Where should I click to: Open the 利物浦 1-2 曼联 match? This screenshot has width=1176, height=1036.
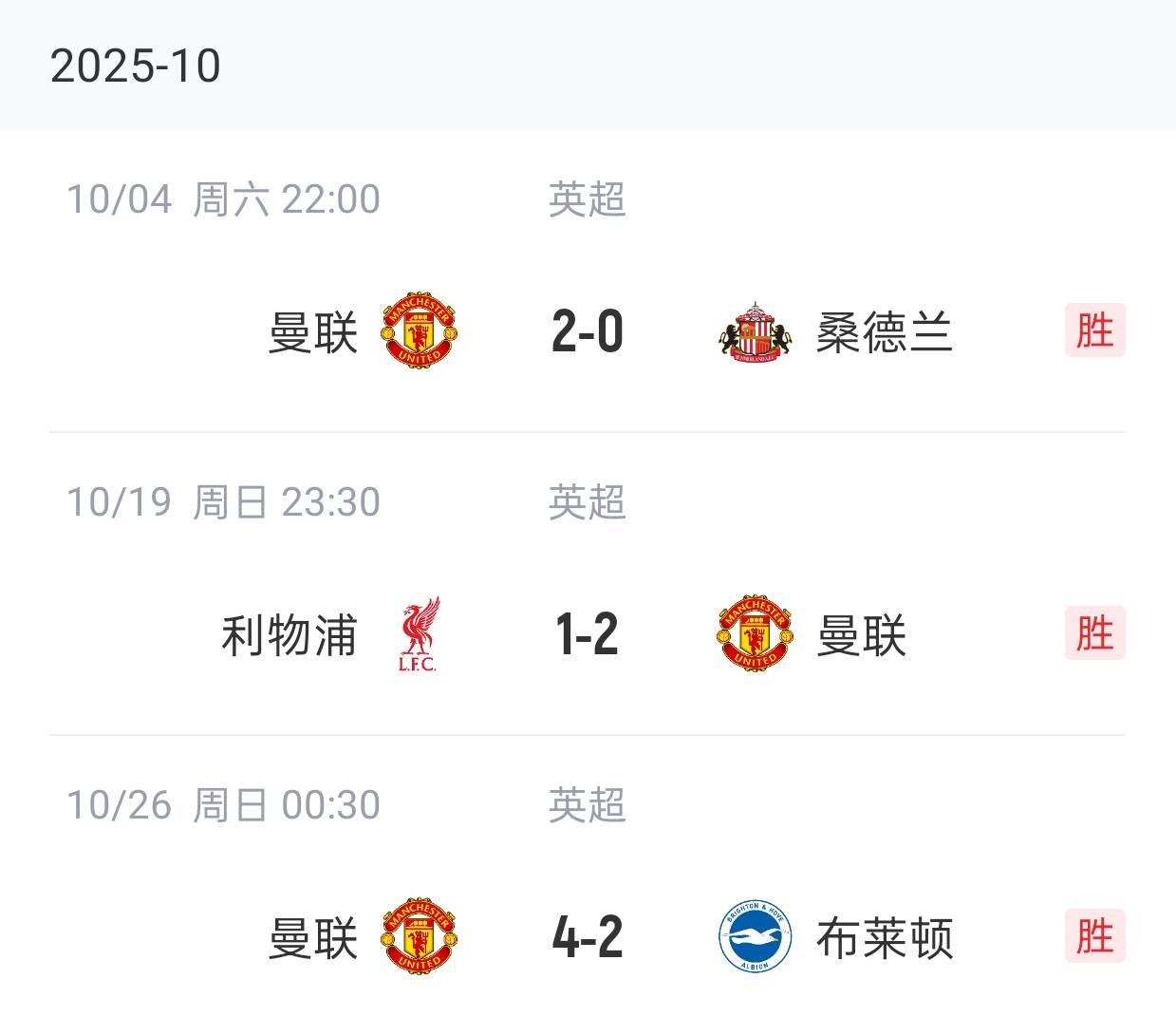tap(587, 634)
